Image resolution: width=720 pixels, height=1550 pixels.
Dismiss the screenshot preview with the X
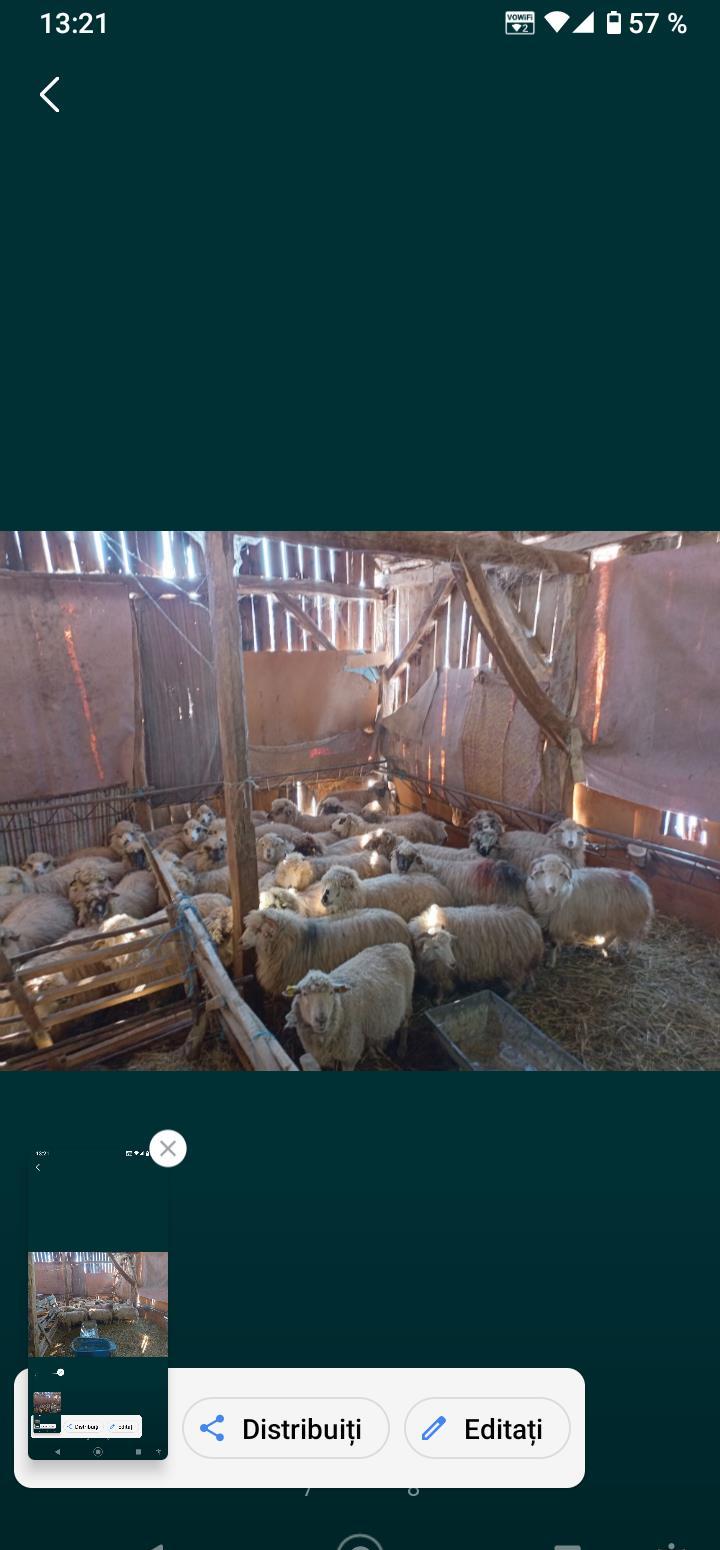click(168, 1148)
